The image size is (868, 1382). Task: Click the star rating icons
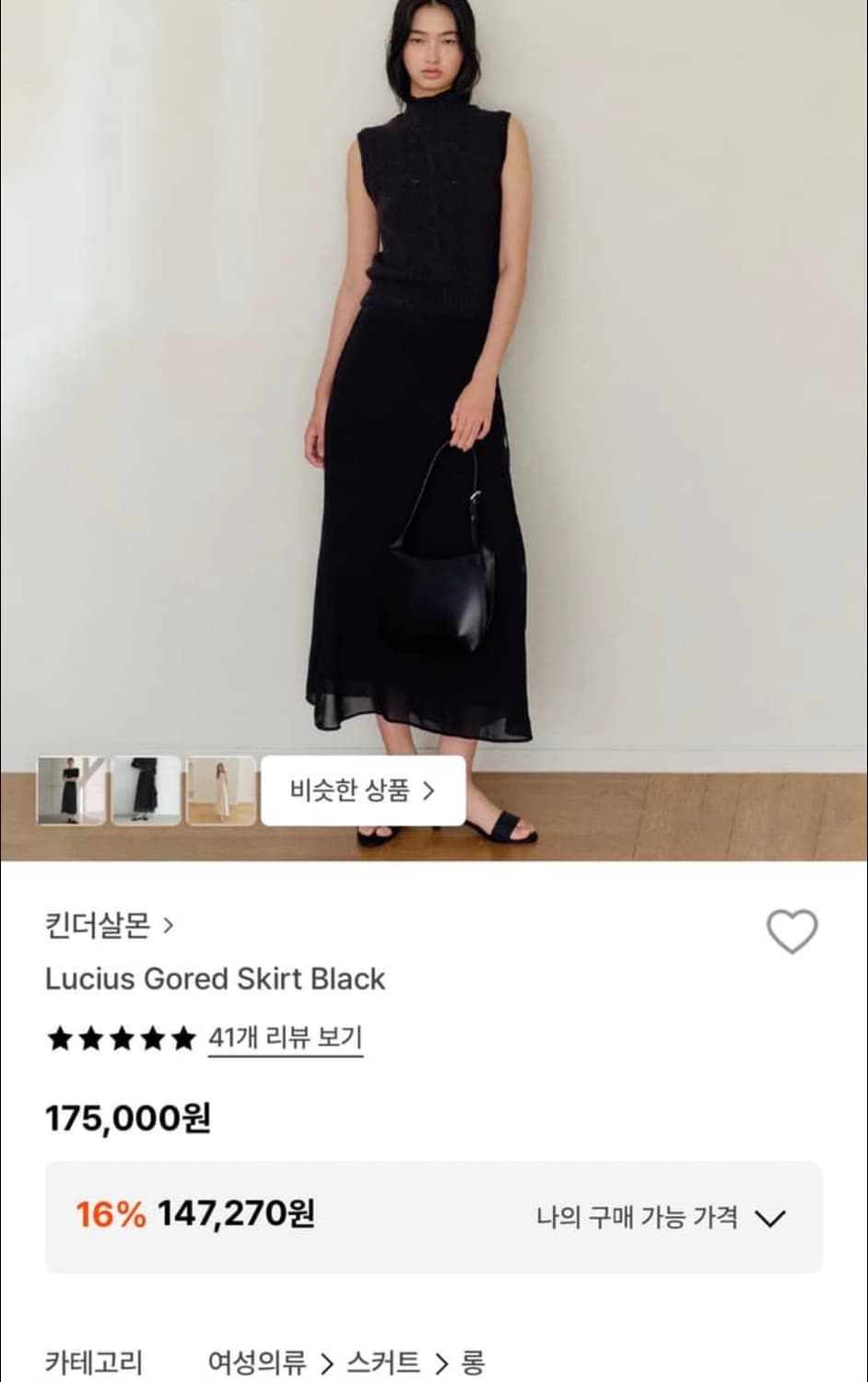(120, 1037)
